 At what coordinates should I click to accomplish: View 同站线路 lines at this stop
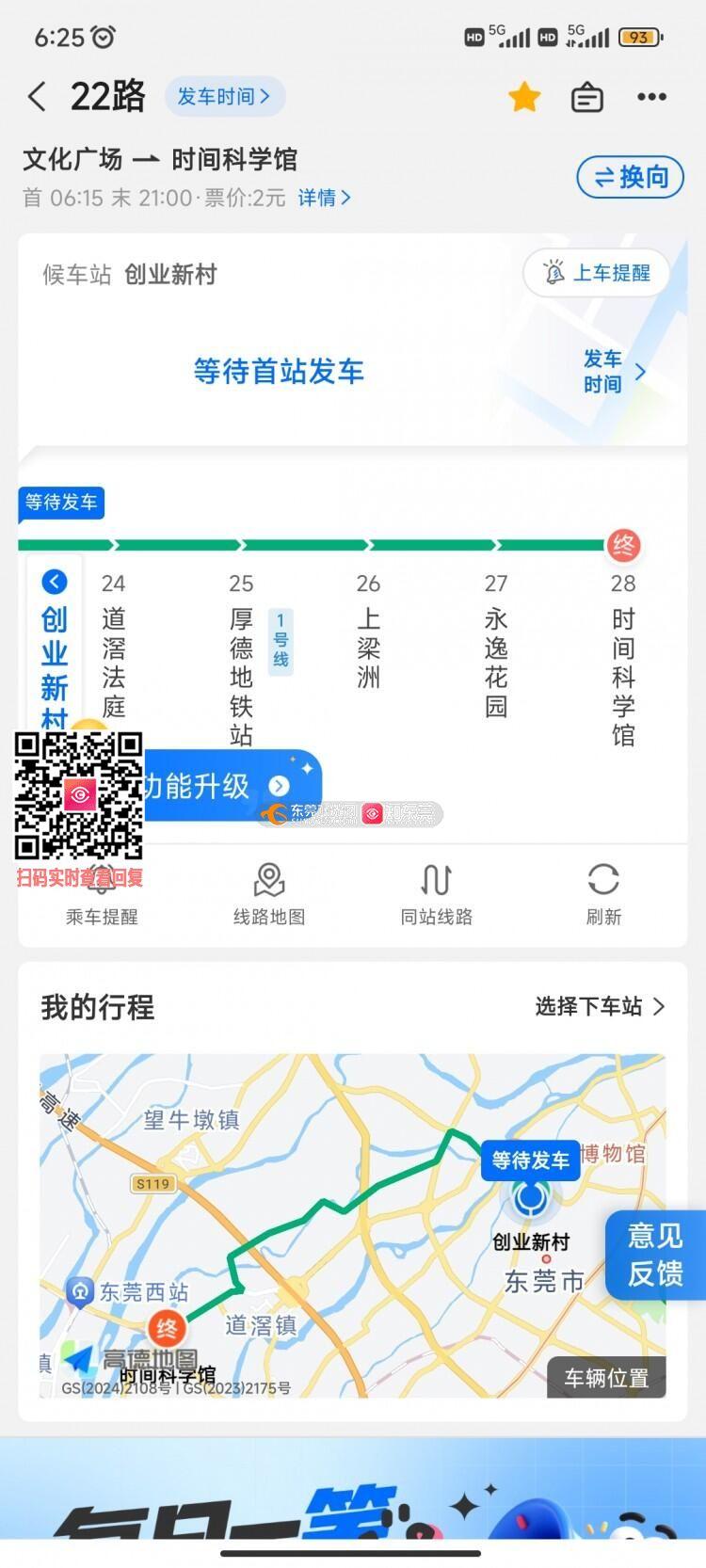pyautogui.click(x=436, y=894)
